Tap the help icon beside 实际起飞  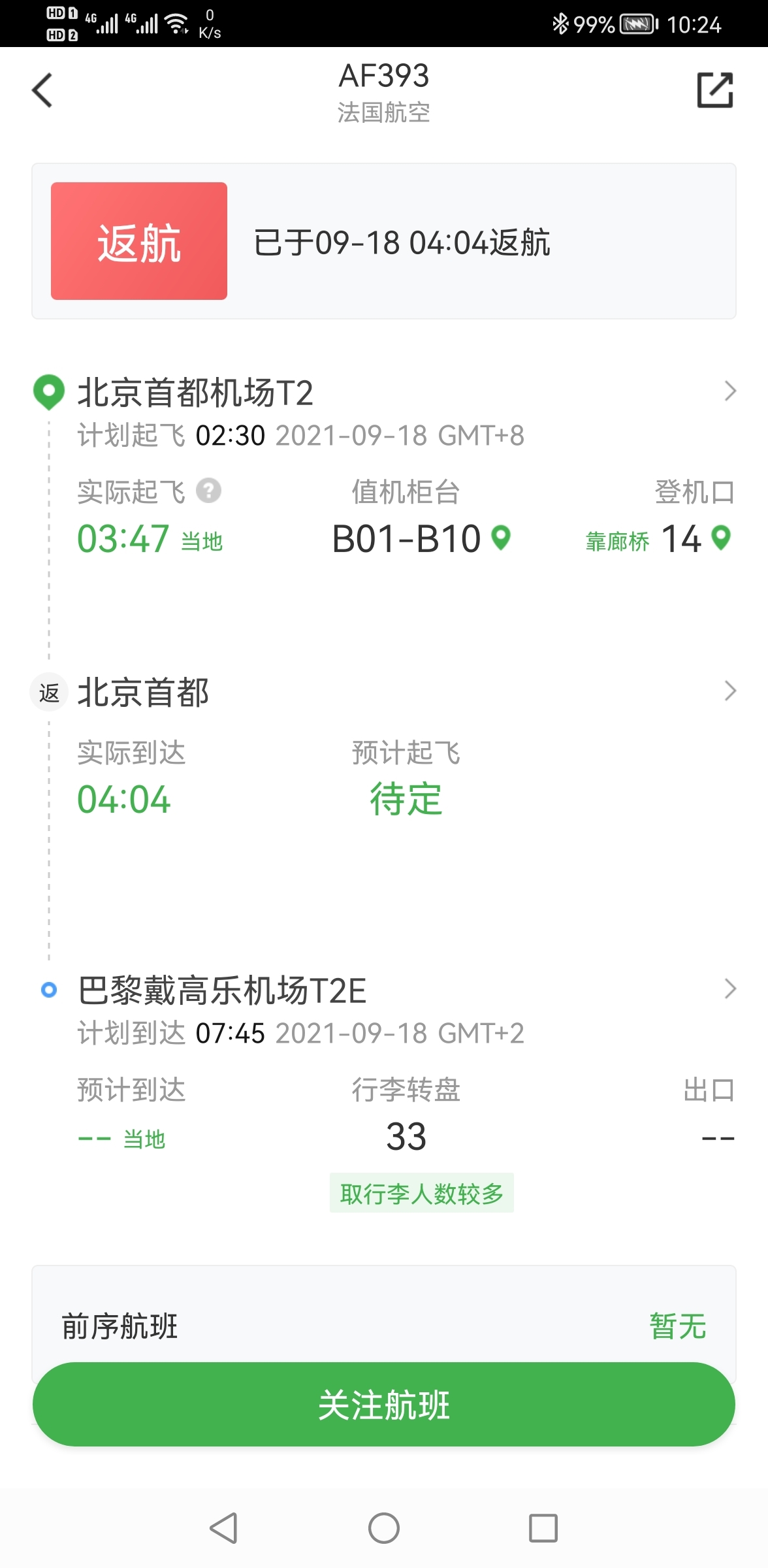coord(209,491)
